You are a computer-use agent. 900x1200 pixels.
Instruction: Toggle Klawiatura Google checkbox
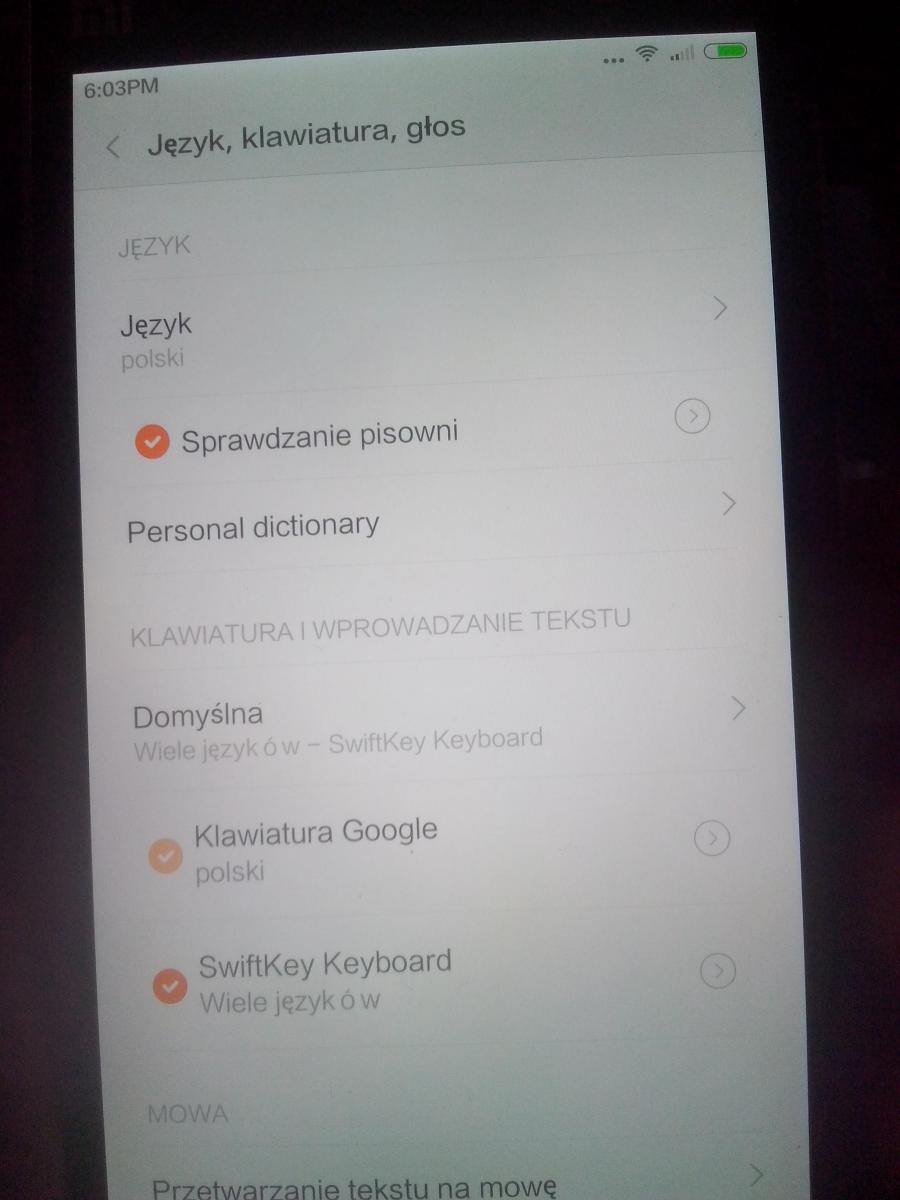[165, 856]
